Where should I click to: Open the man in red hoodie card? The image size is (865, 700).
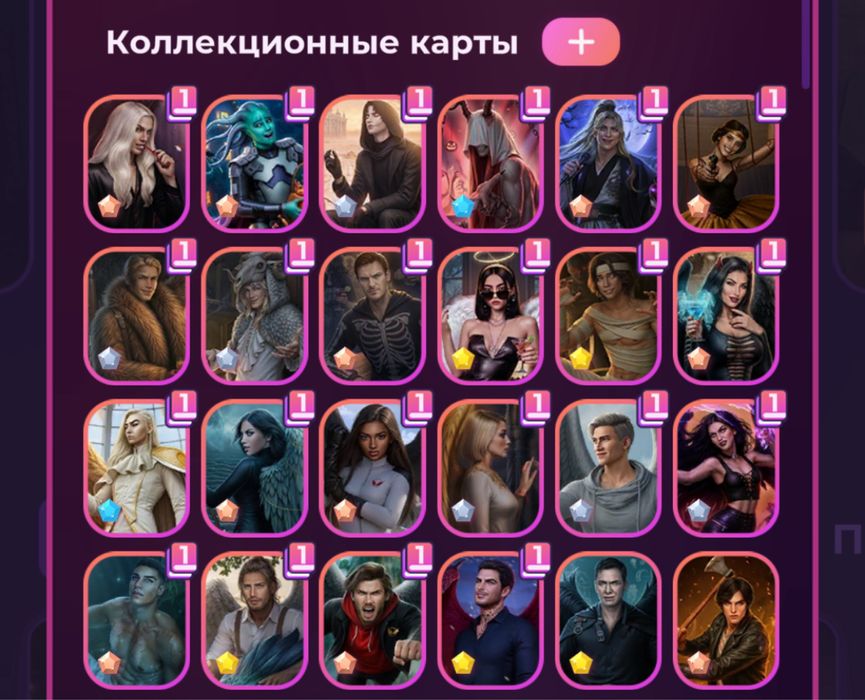click(x=370, y=617)
